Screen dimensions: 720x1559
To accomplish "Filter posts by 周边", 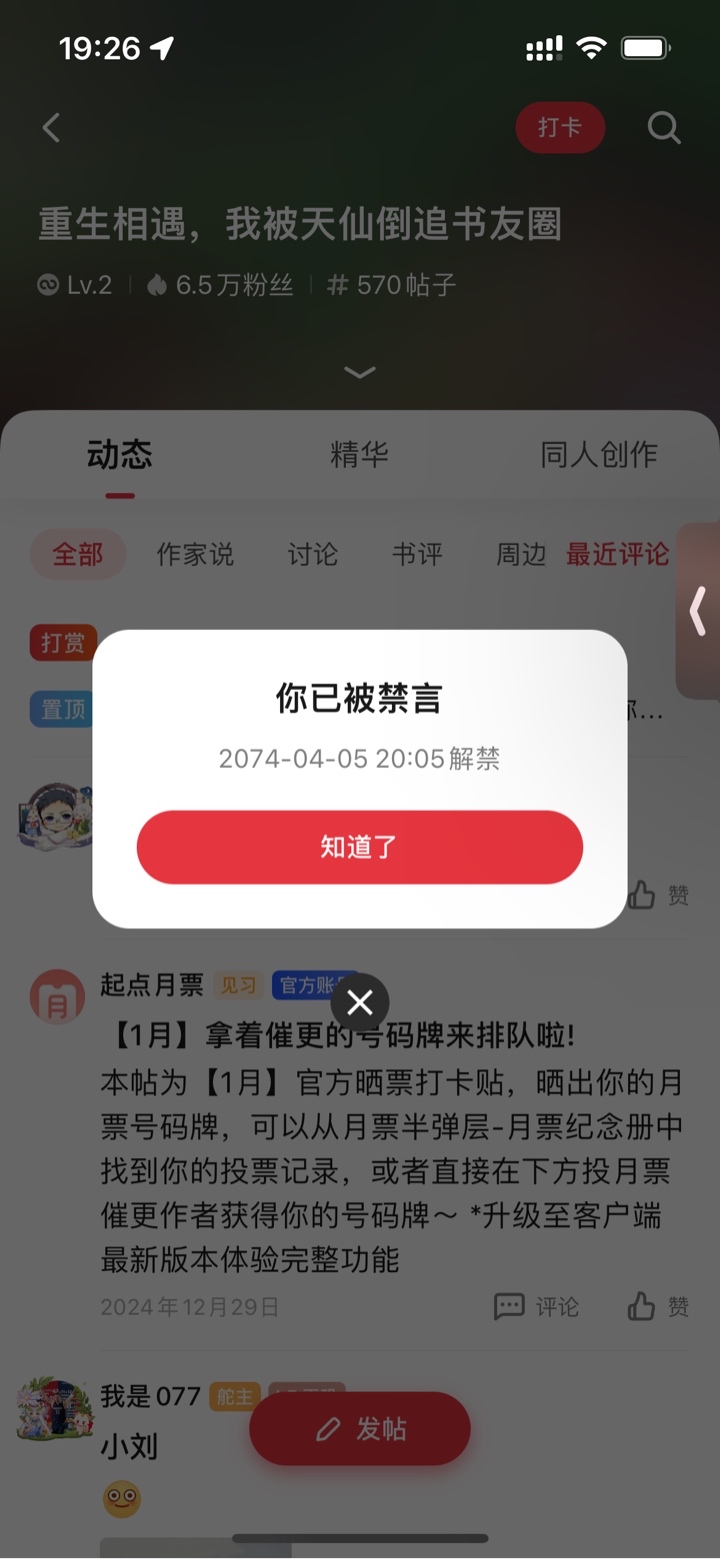I will click(521, 554).
